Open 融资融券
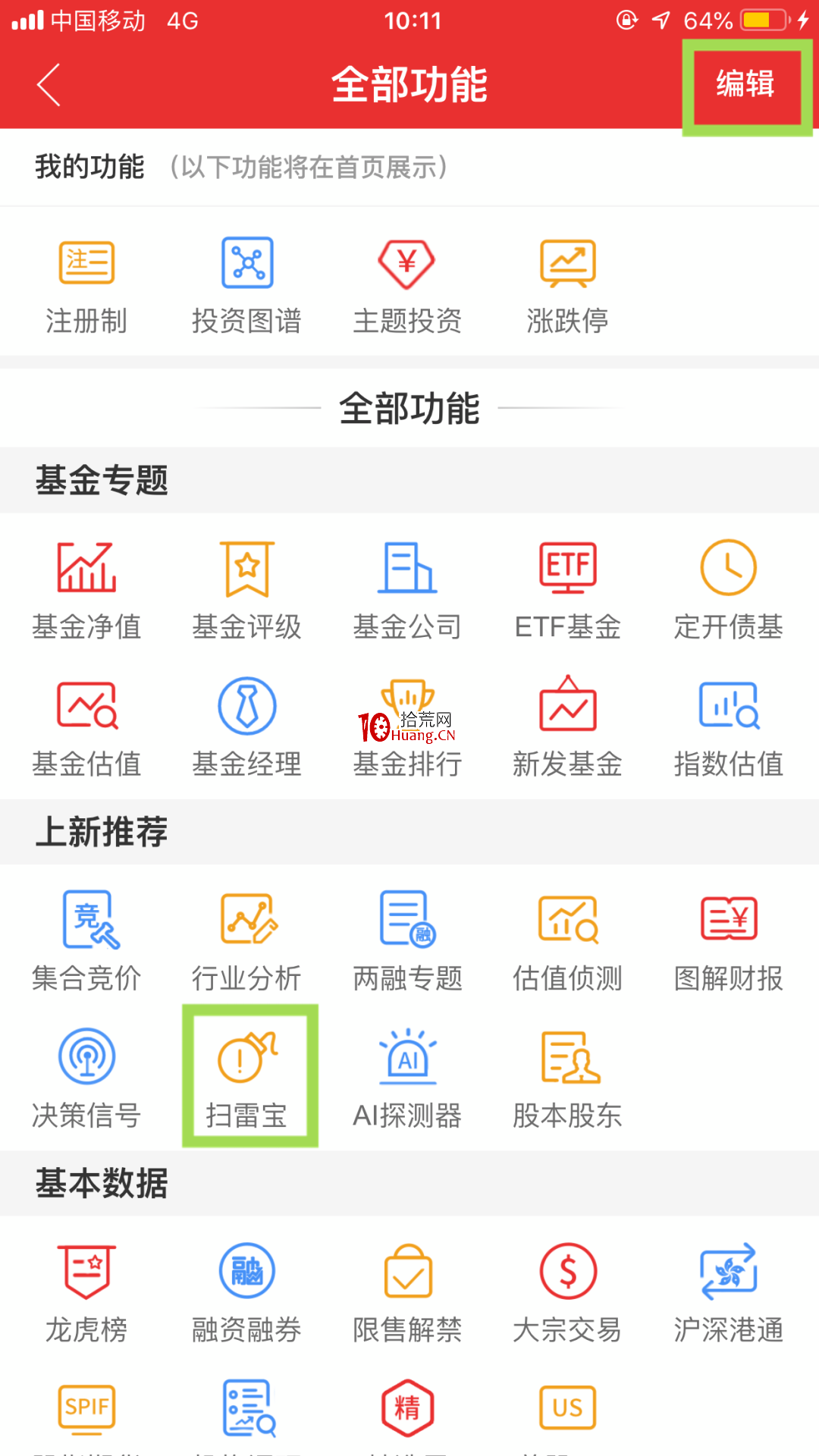 click(246, 1294)
